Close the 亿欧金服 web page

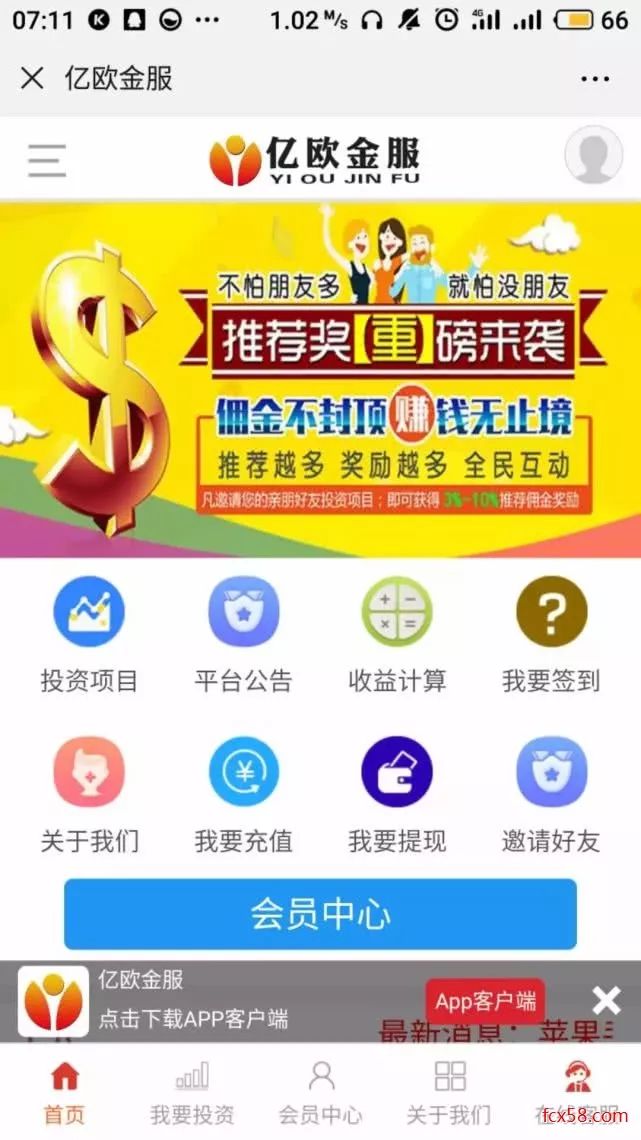(32, 78)
